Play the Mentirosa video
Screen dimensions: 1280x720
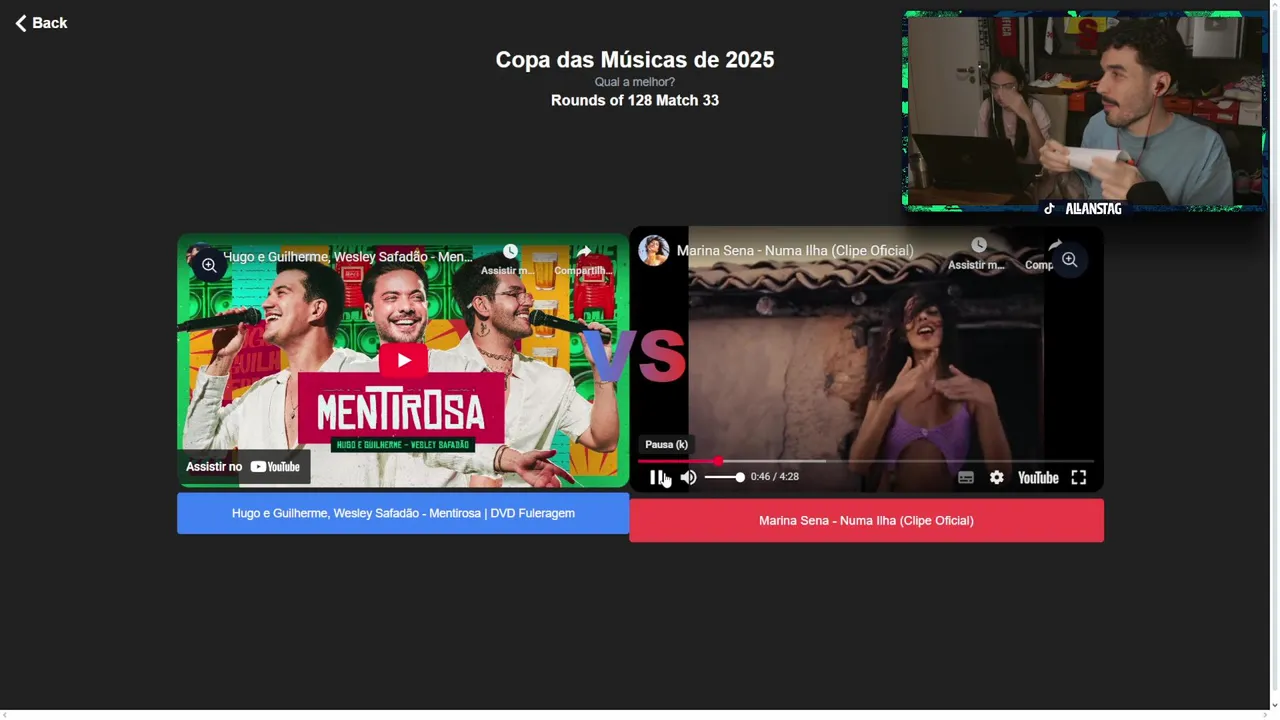[x=403, y=360]
